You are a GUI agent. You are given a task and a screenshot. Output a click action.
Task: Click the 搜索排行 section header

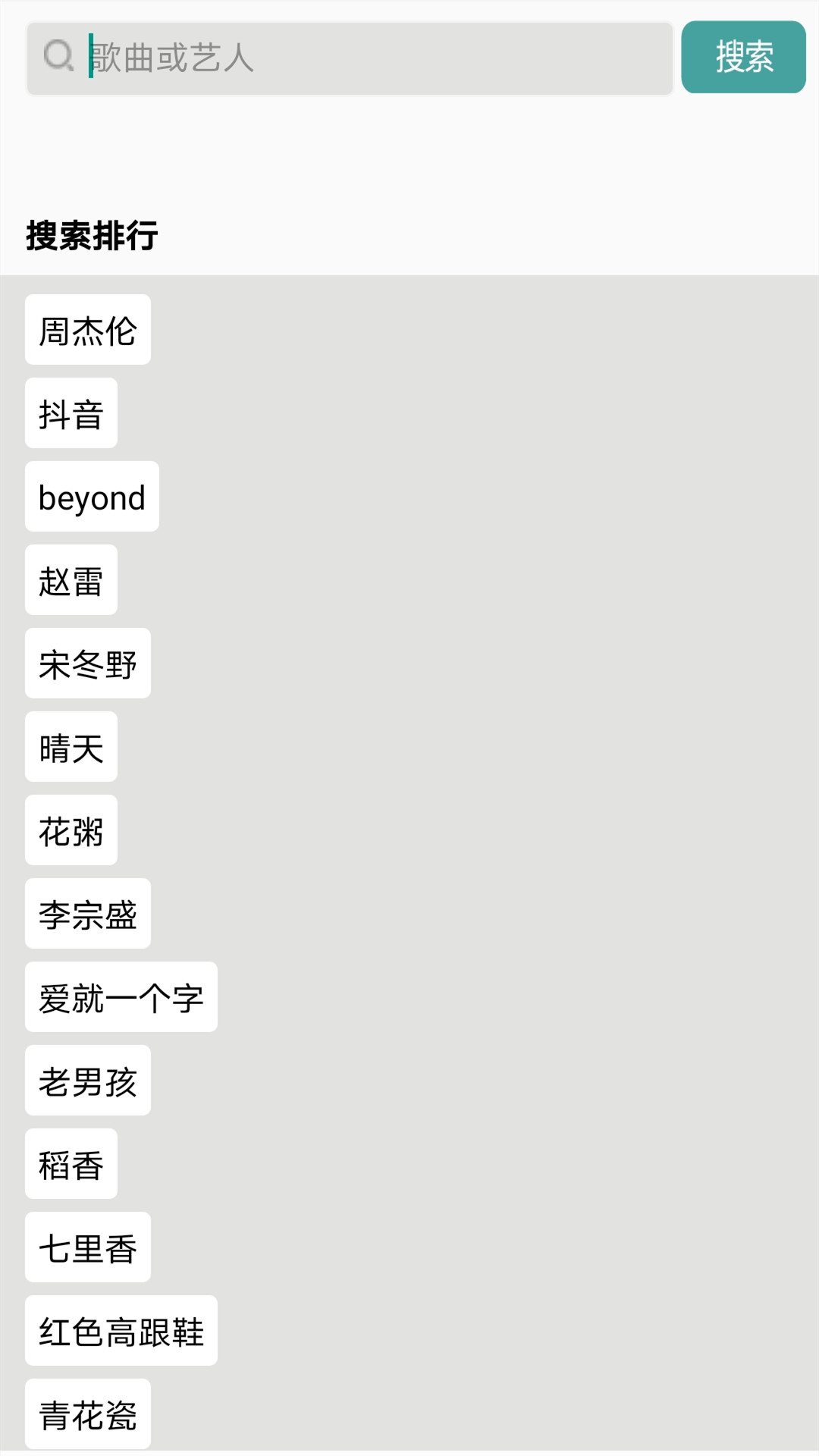tap(93, 235)
